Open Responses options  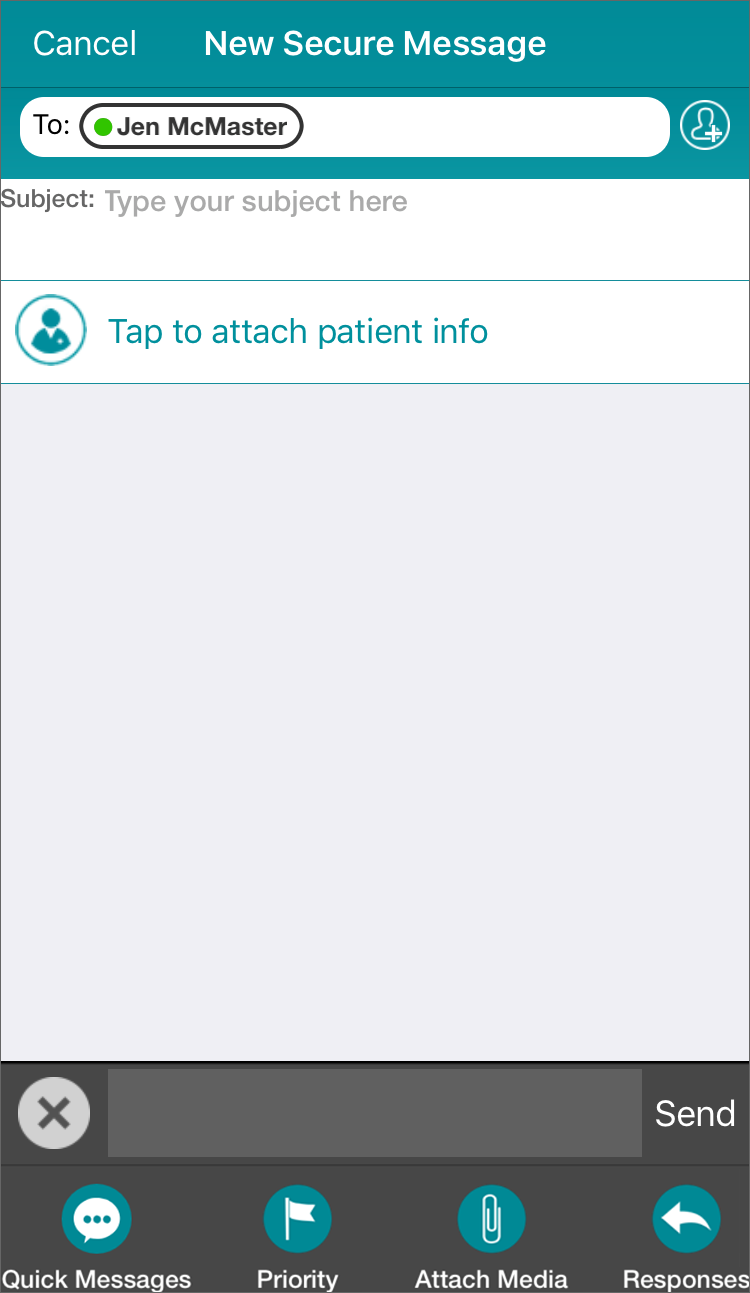tap(686, 1238)
